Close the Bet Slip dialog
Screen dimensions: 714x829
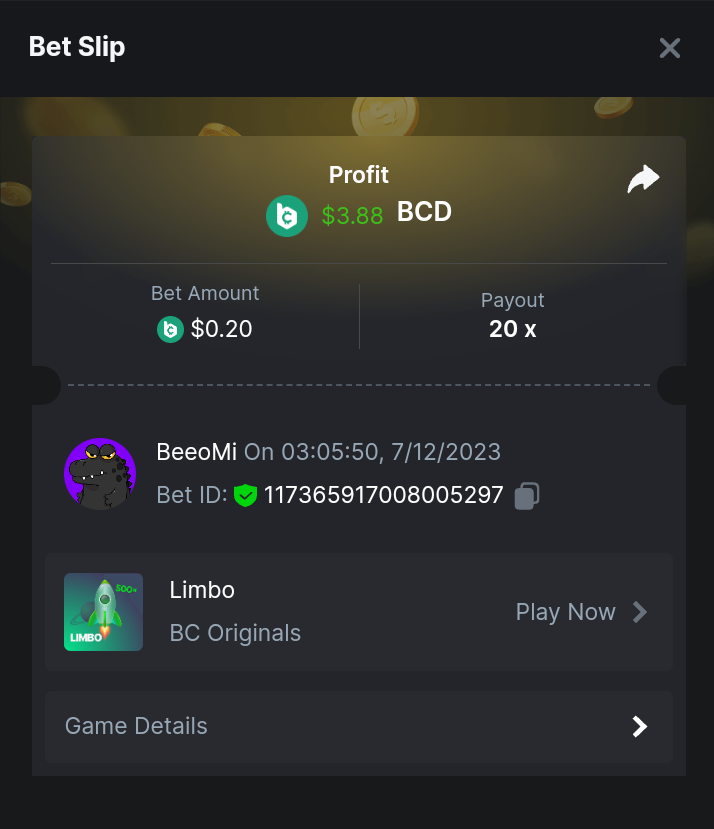[669, 48]
